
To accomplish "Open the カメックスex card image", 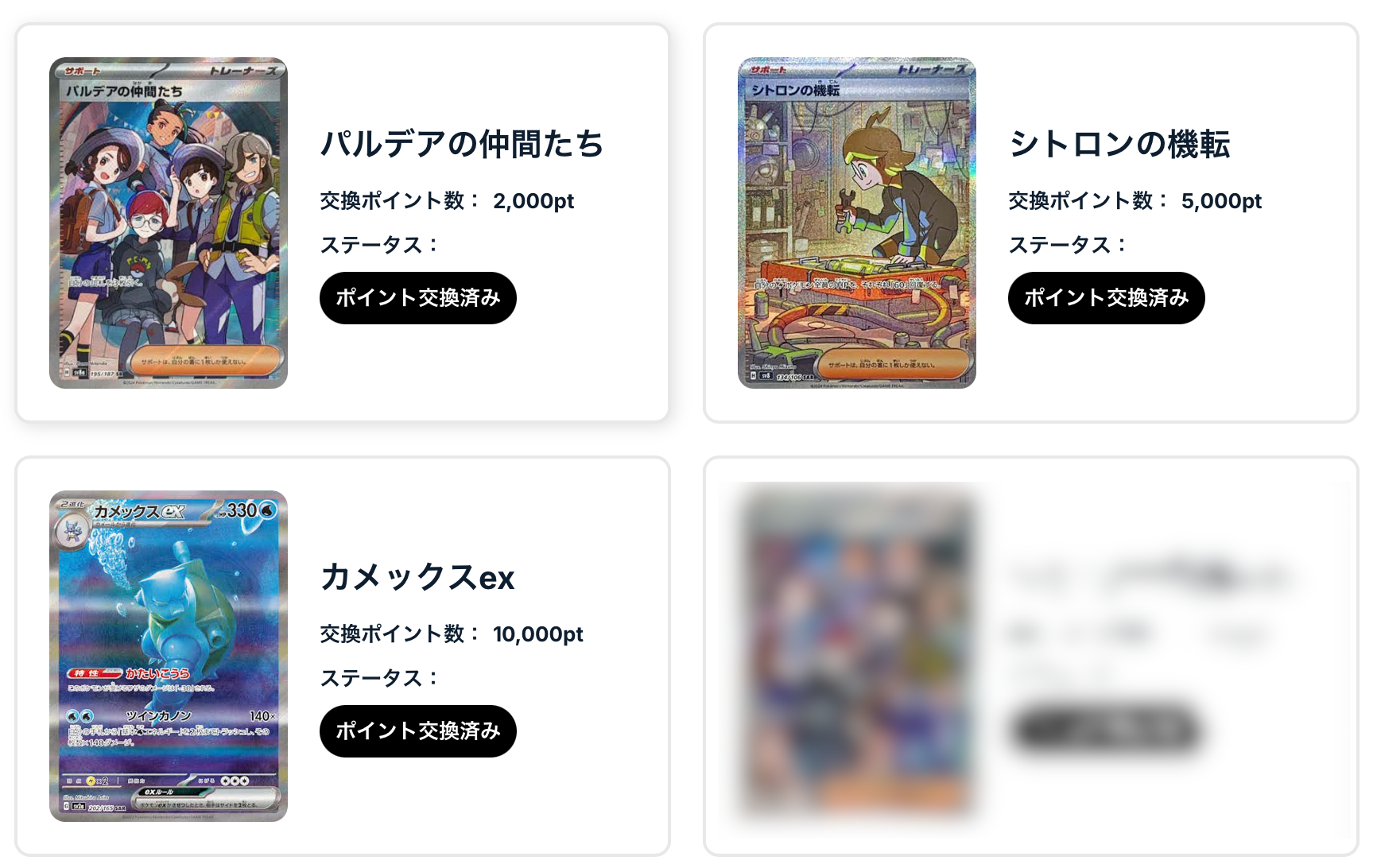I will [x=169, y=656].
